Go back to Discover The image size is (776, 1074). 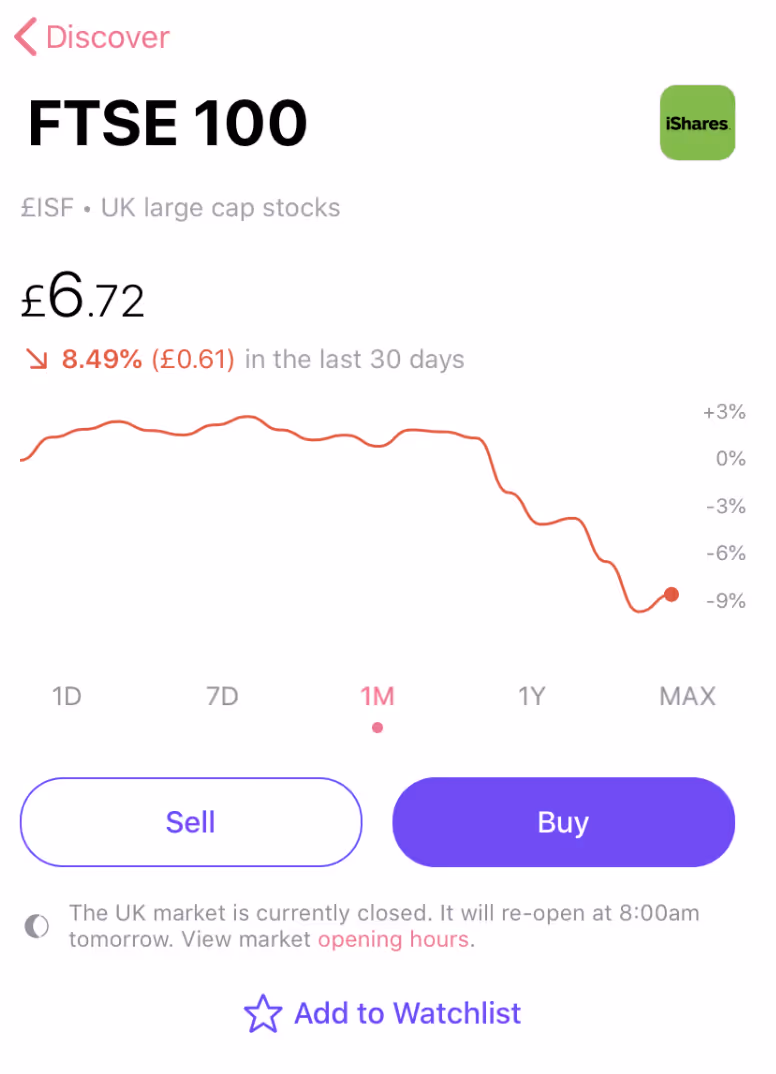[92, 38]
